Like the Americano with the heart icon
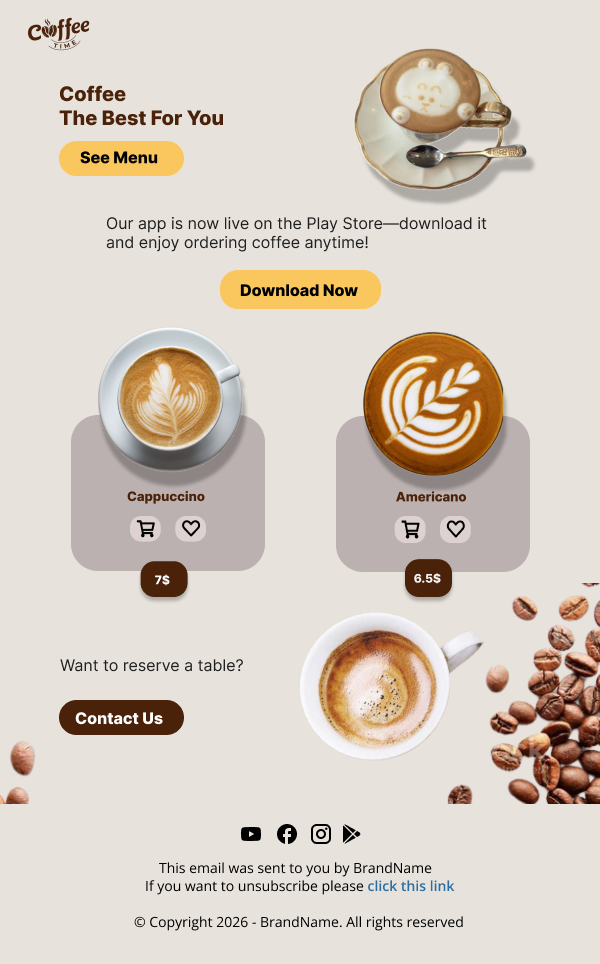 click(456, 529)
